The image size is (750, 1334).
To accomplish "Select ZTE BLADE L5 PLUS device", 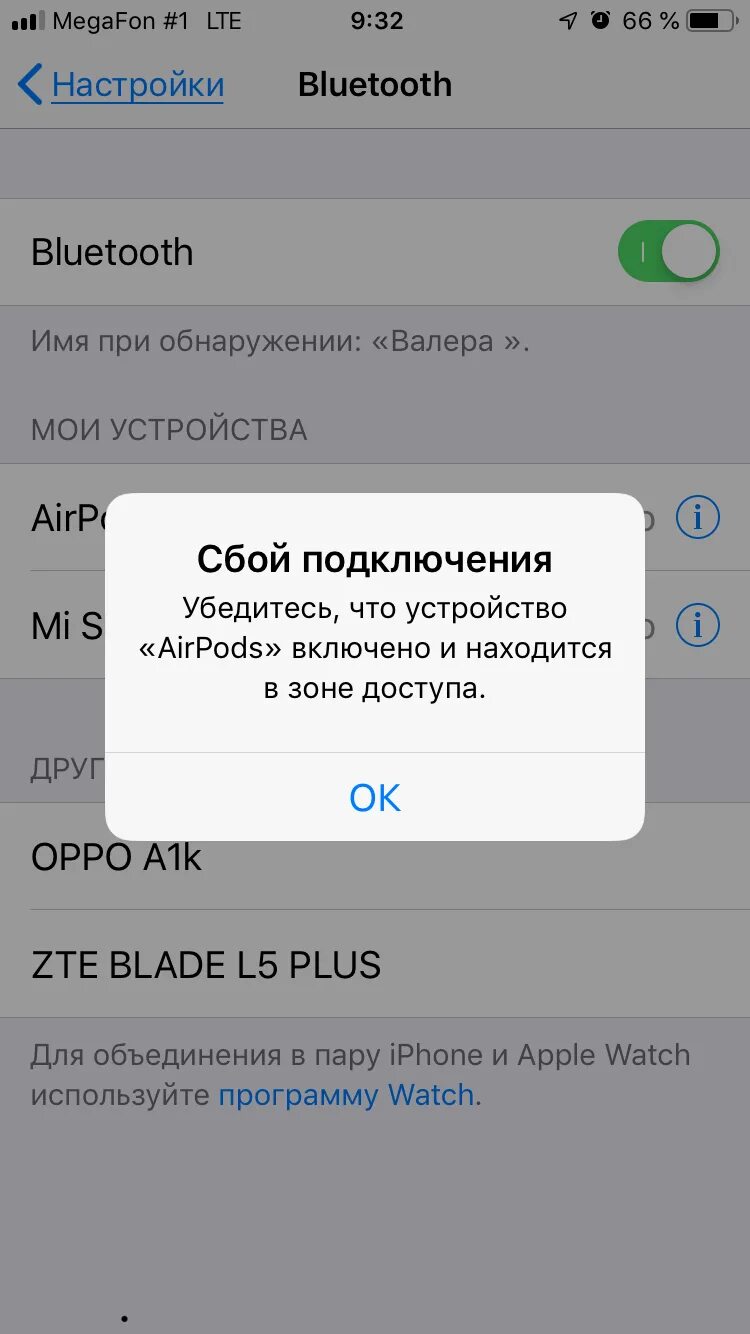I will (375, 964).
